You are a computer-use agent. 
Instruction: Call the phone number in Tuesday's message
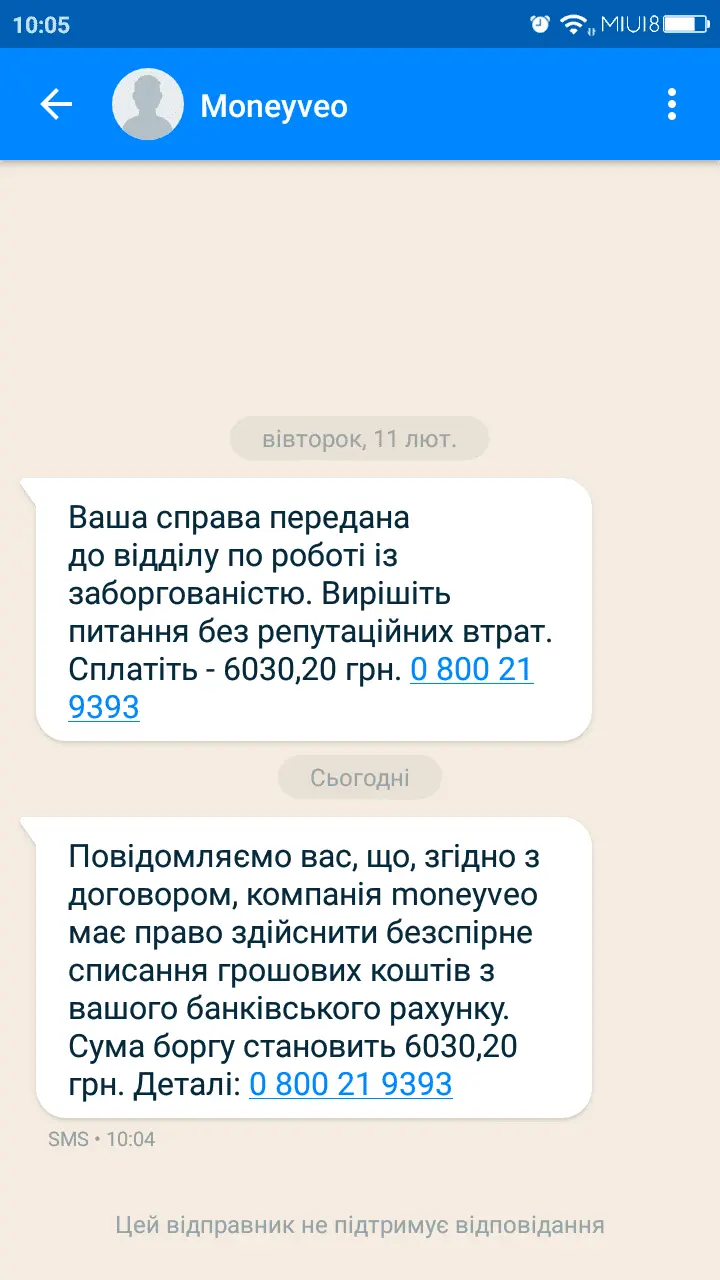(471, 670)
